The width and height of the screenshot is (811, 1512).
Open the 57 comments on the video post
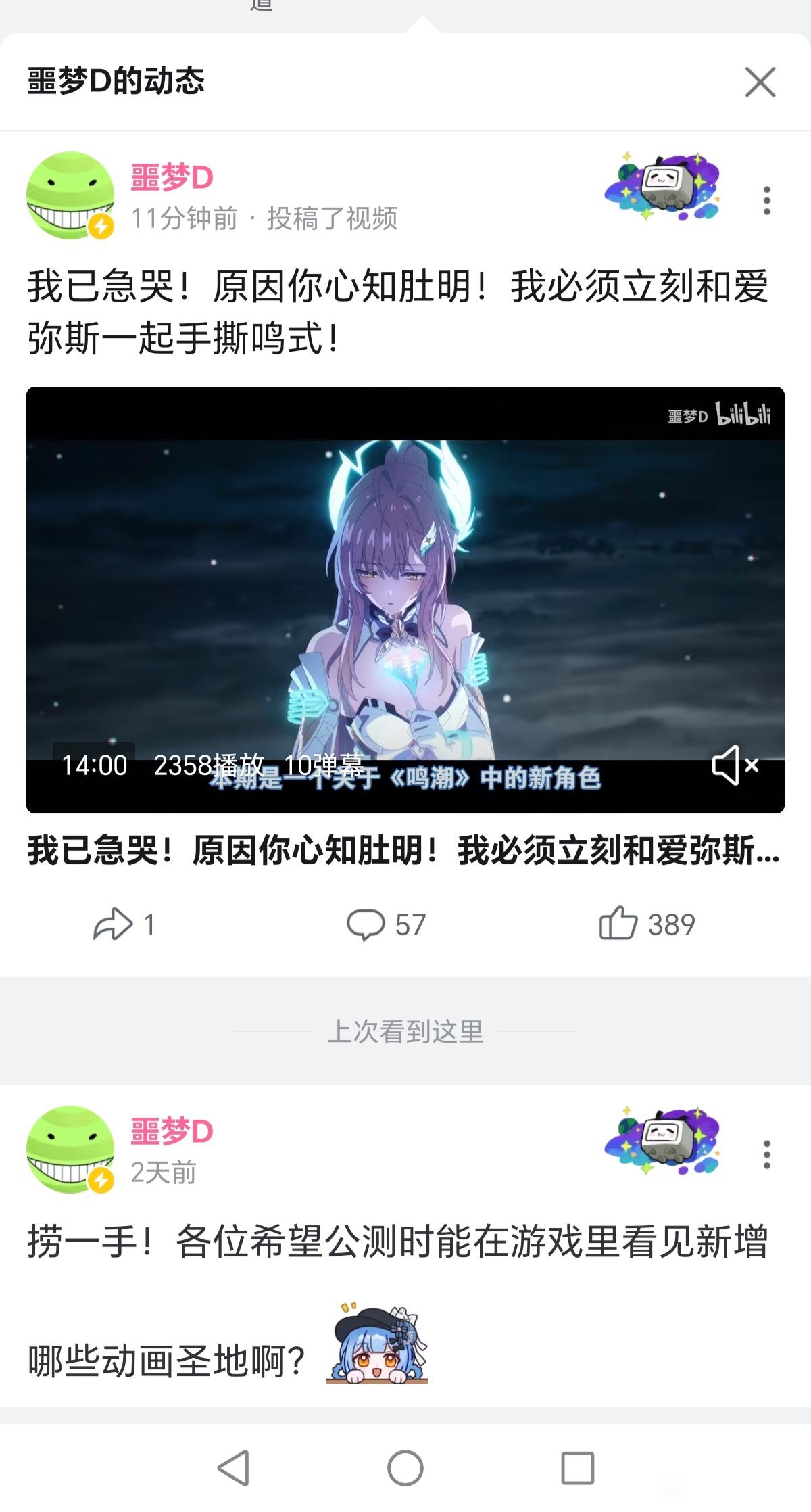[x=386, y=924]
